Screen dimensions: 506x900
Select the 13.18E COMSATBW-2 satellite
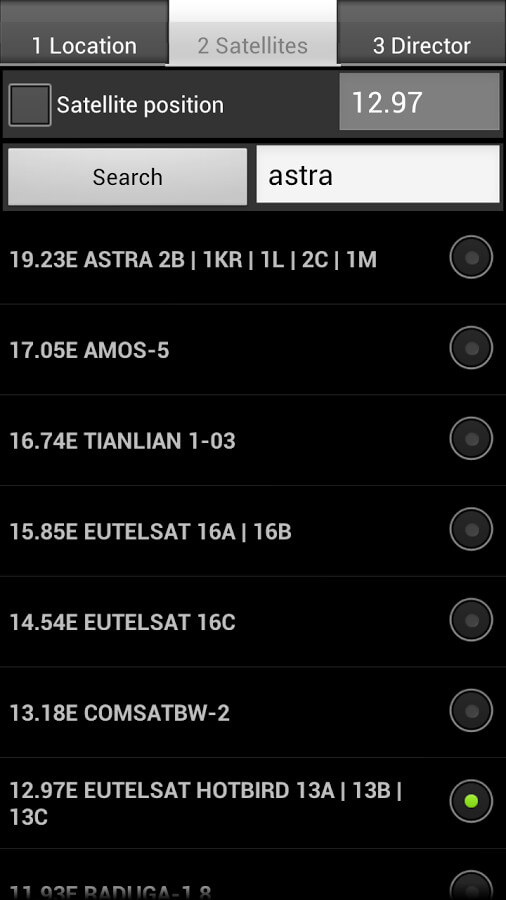click(253, 712)
